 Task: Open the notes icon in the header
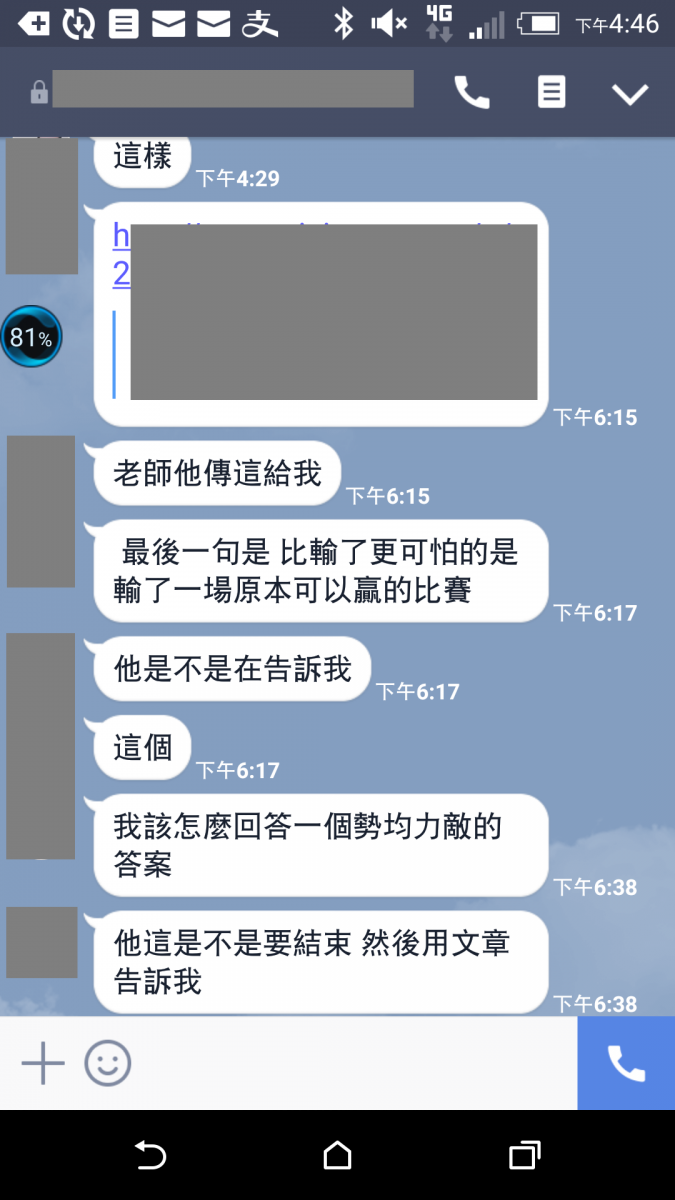coord(551,93)
